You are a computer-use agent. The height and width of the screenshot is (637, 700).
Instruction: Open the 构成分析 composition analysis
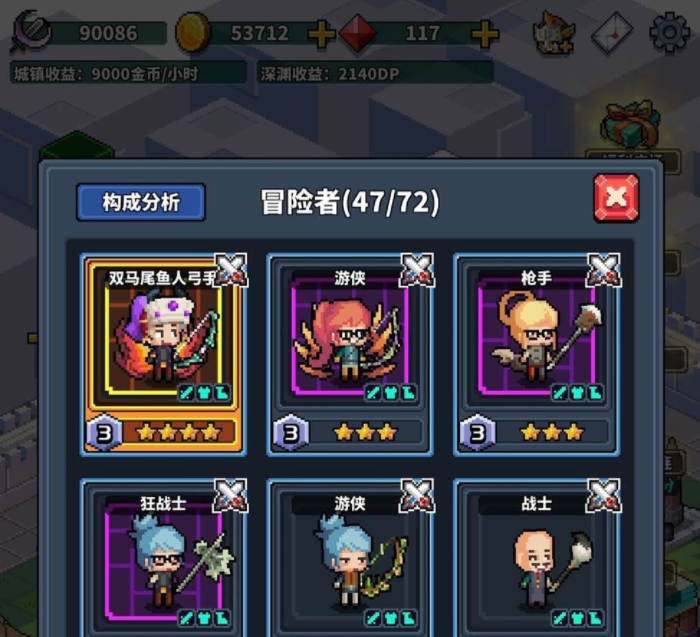point(141,202)
